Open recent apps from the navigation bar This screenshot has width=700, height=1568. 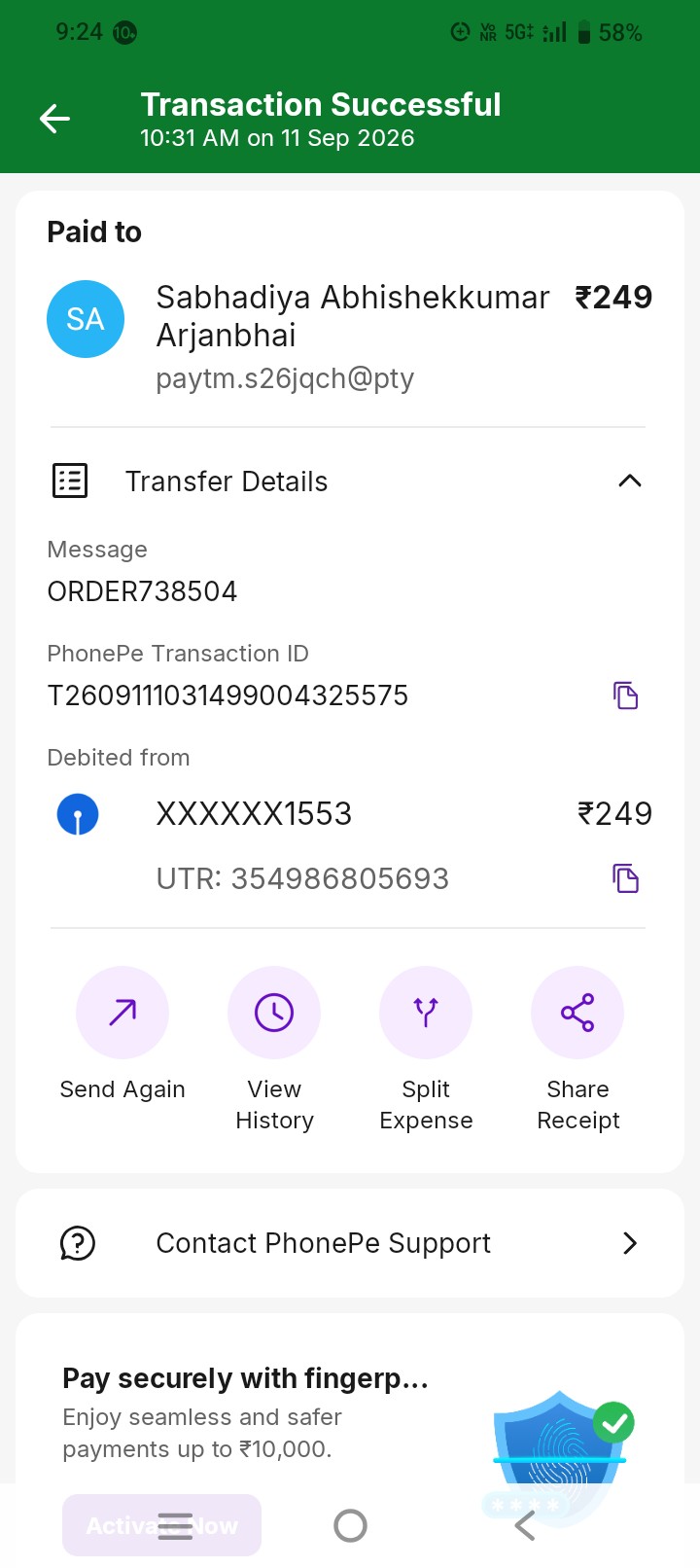tap(175, 1525)
